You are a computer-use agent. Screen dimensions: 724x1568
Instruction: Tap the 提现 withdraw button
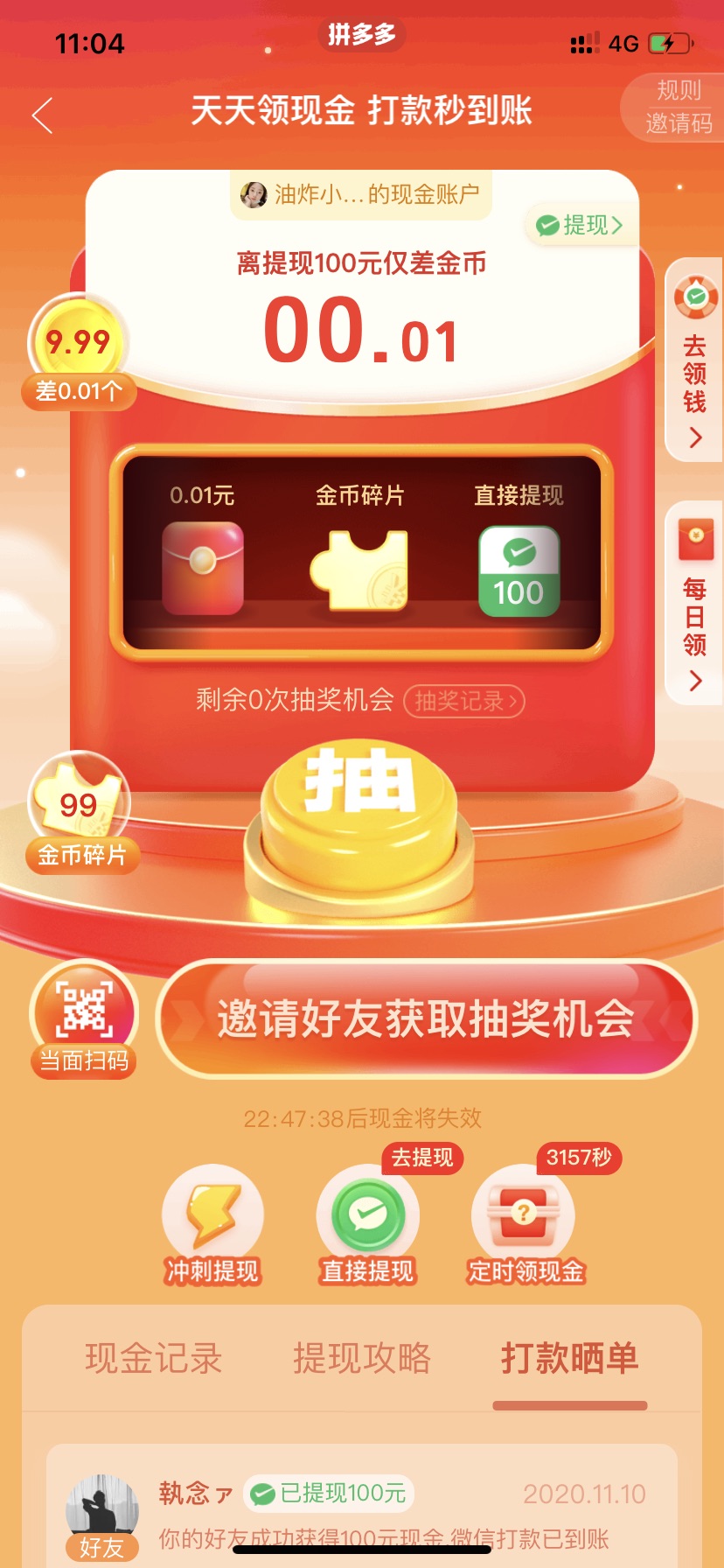580,226
